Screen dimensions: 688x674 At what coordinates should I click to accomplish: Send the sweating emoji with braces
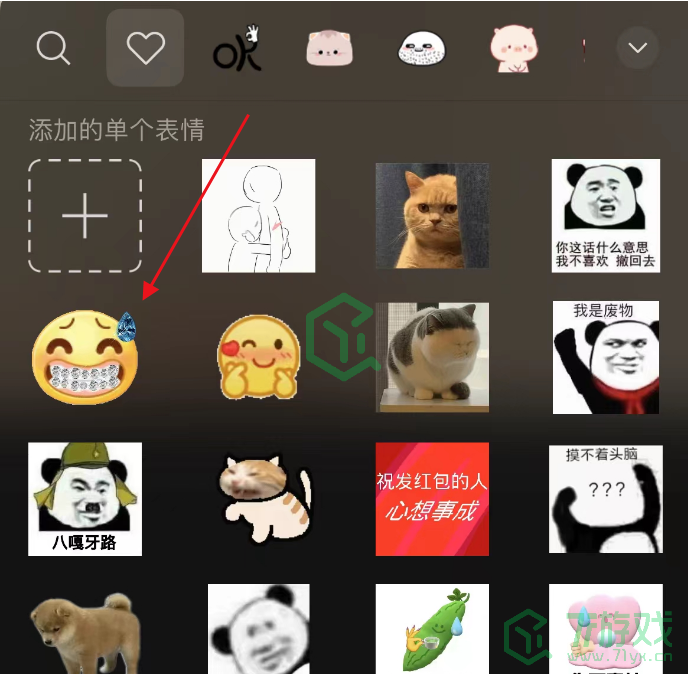[84, 357]
